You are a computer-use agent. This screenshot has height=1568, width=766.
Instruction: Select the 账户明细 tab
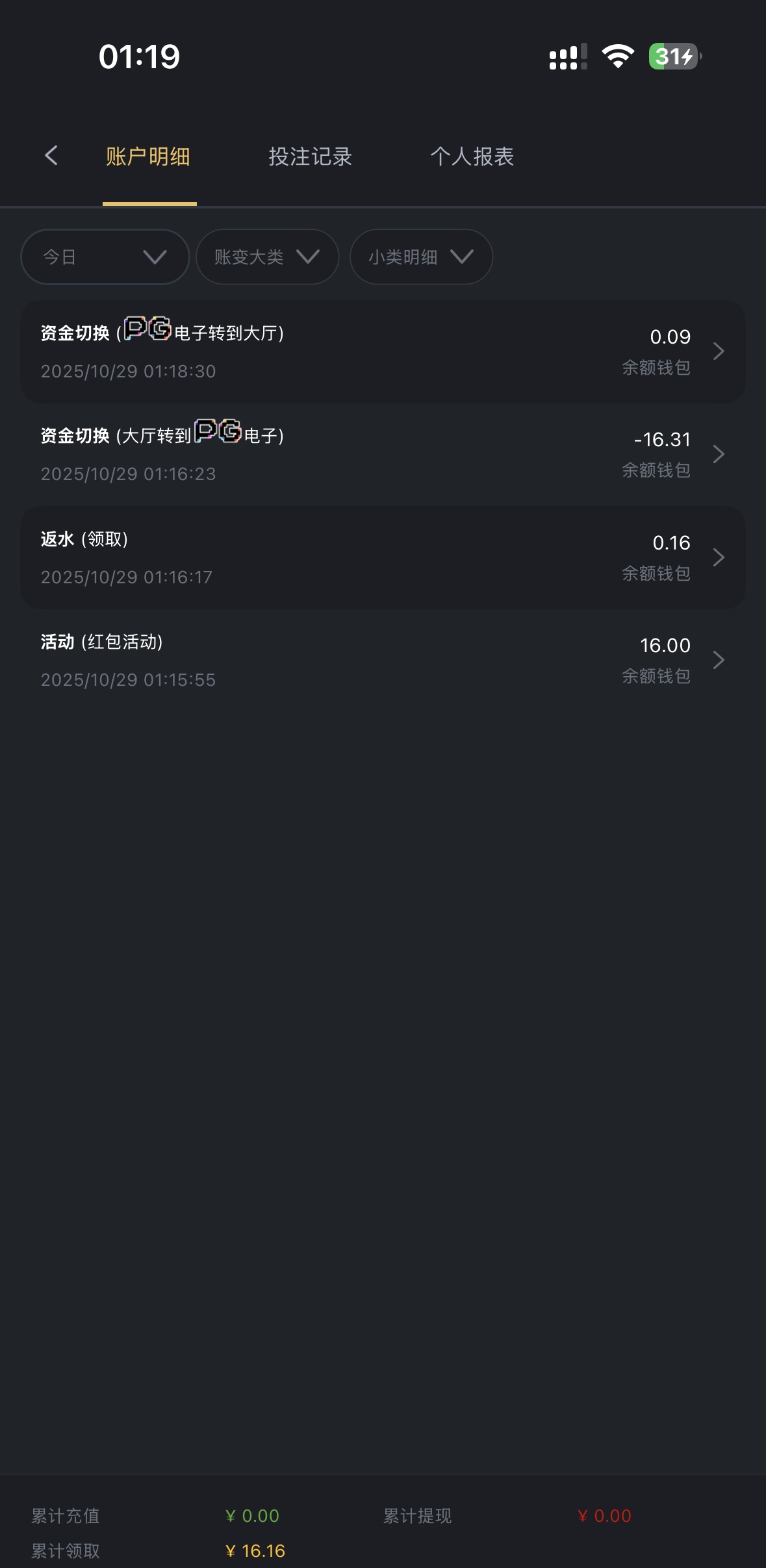[148, 157]
